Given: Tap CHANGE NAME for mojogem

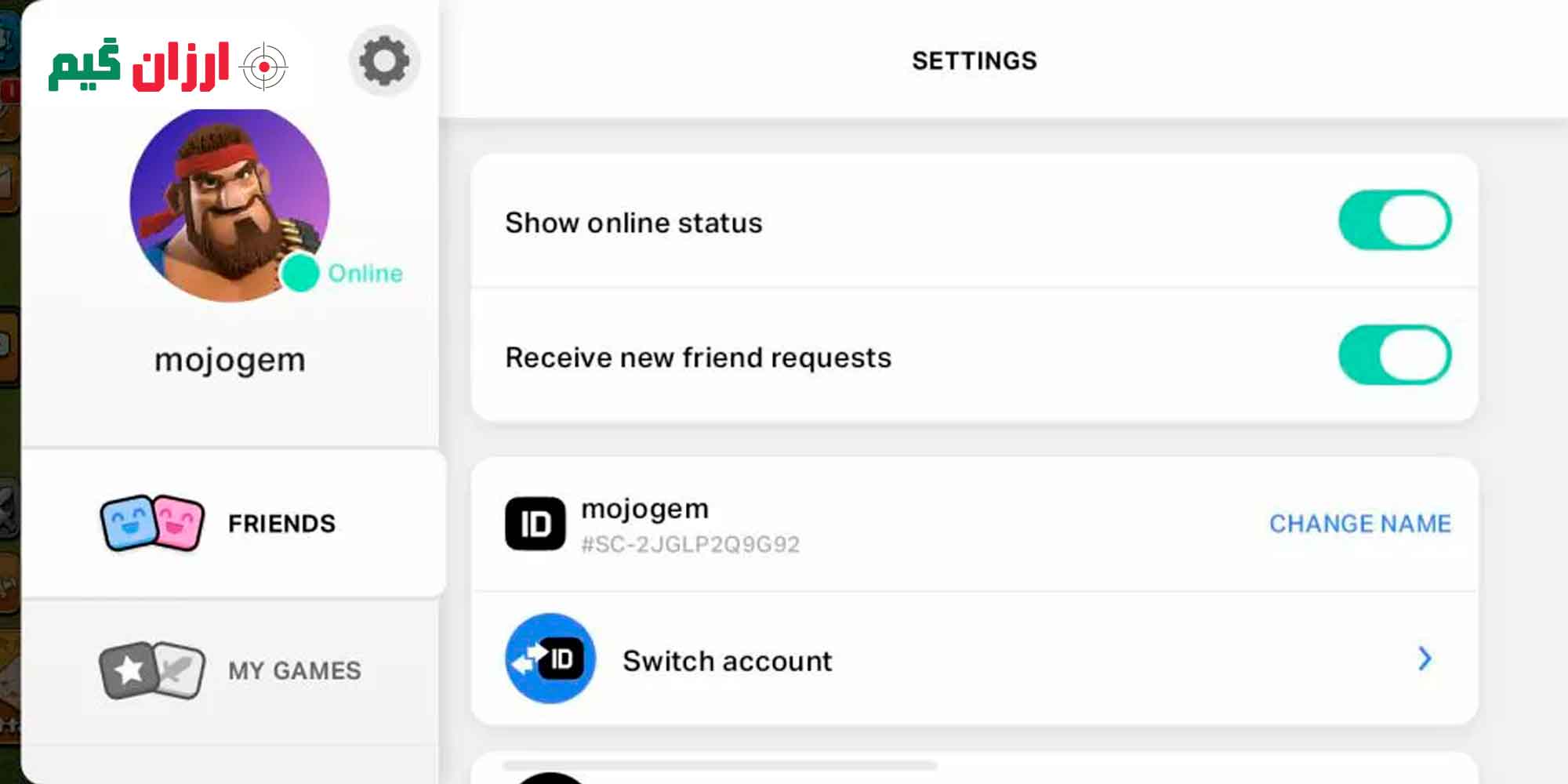Looking at the screenshot, I should [1359, 524].
